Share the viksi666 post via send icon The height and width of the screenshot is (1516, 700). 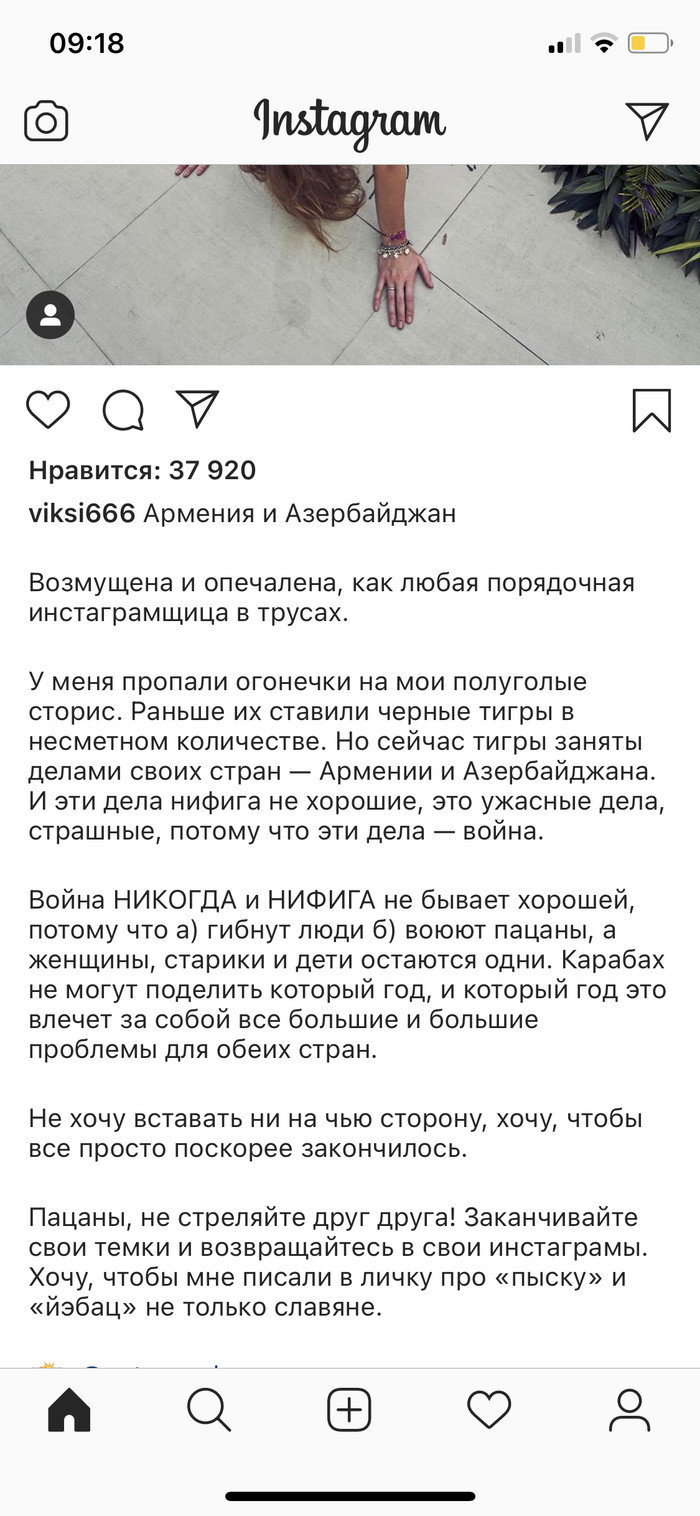point(197,409)
